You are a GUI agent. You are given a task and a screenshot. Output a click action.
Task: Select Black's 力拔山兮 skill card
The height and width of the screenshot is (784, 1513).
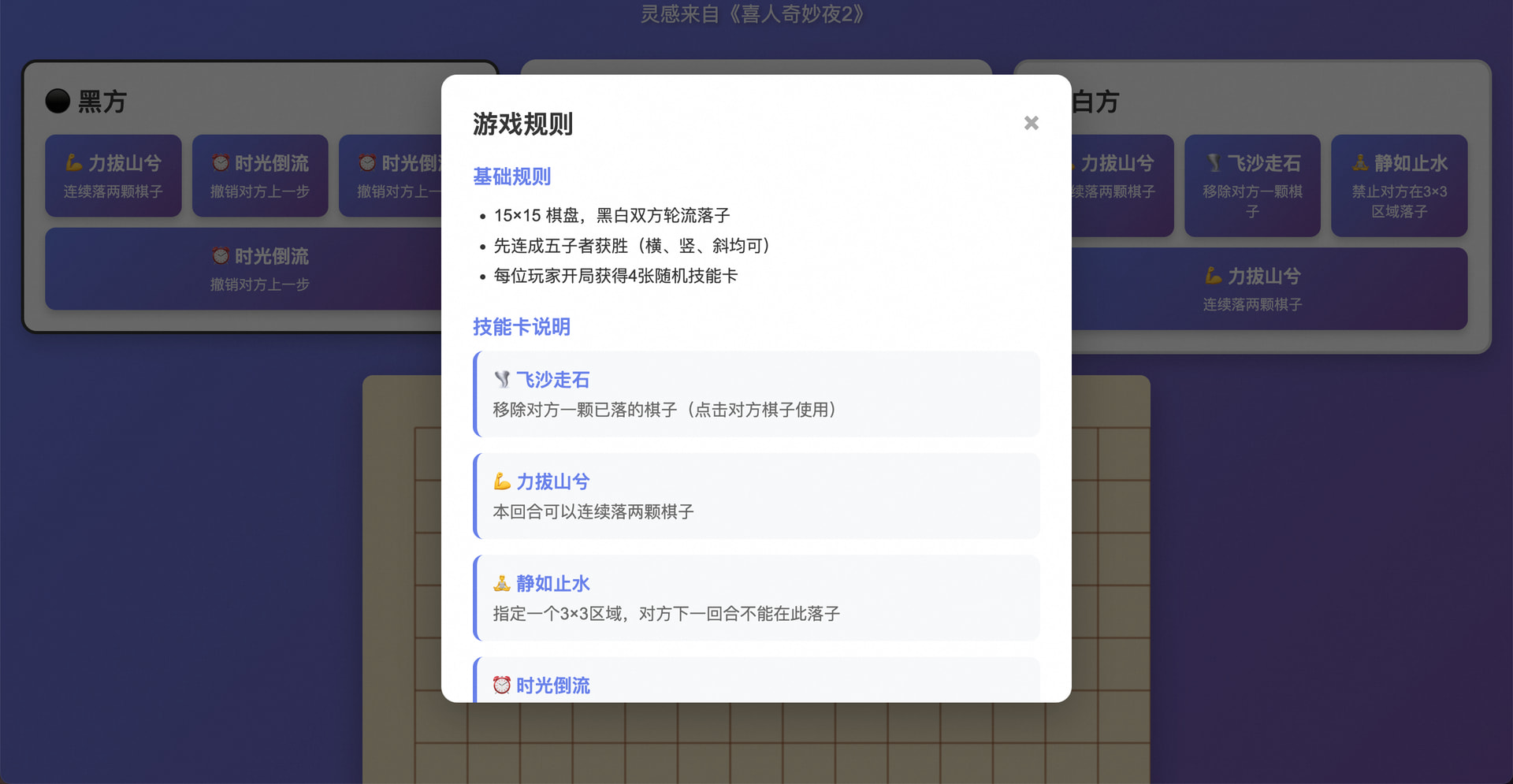(113, 176)
